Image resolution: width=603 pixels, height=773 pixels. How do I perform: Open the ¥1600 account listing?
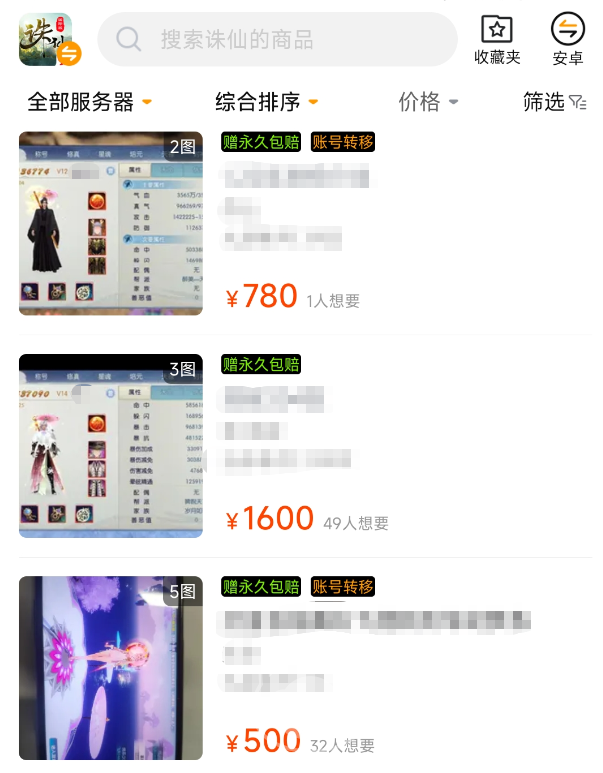click(x=305, y=446)
